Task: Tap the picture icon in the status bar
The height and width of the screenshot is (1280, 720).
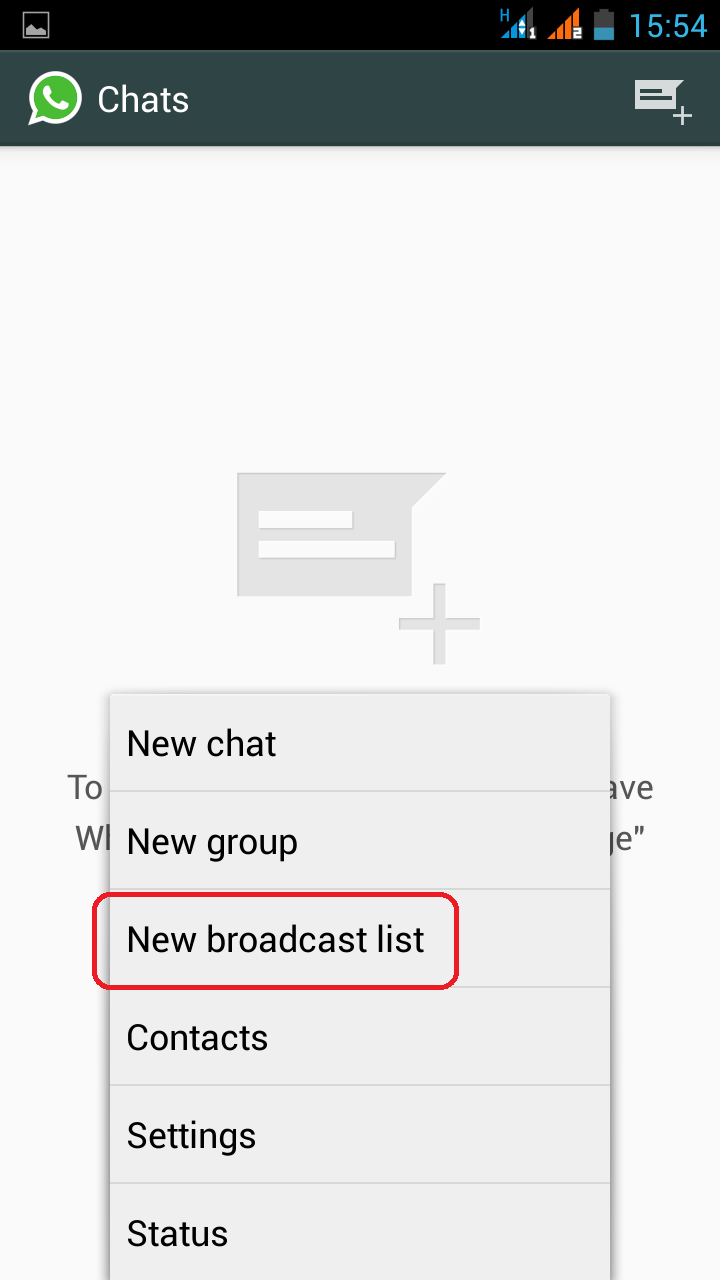Action: 34,25
